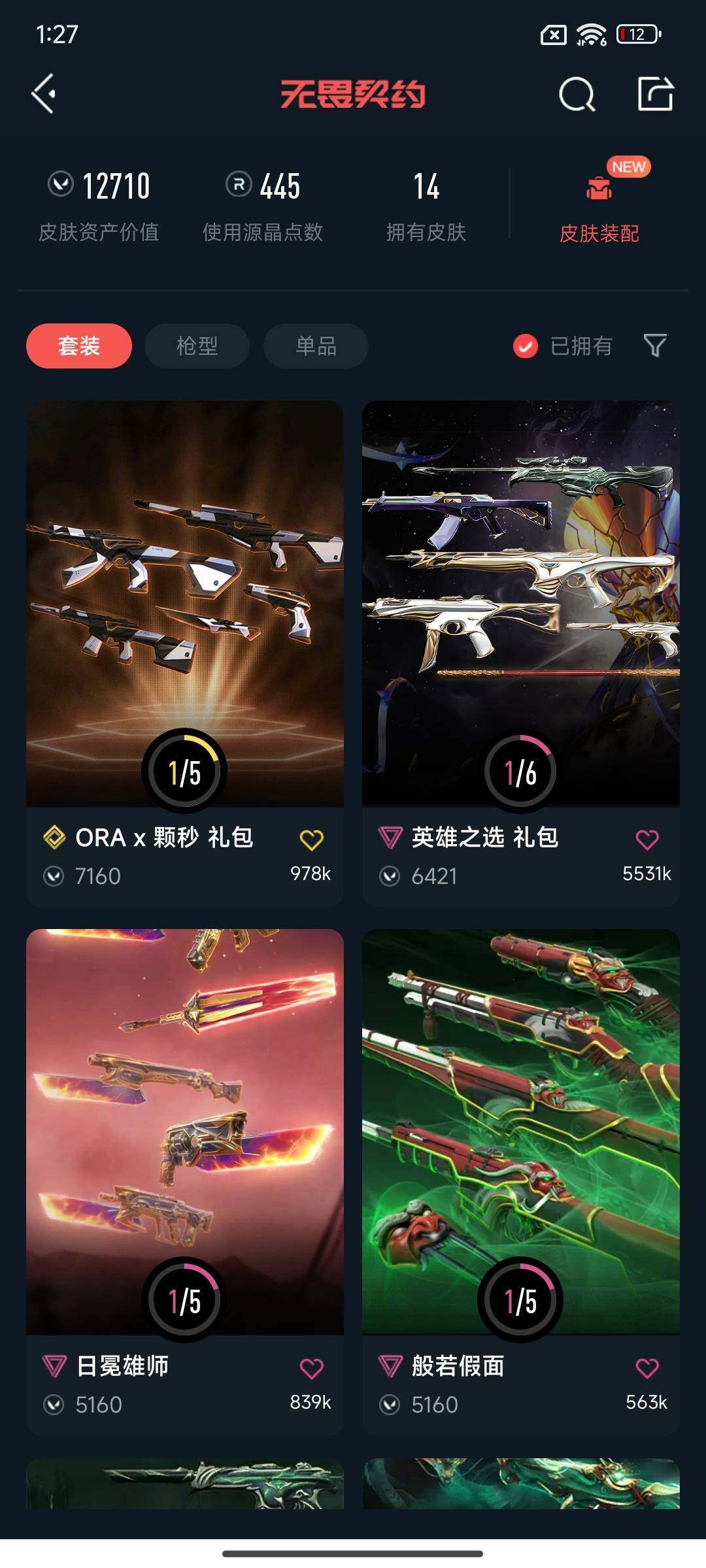
Task: Open the 日冕雄师 bundle card
Action: [x=185, y=1130]
